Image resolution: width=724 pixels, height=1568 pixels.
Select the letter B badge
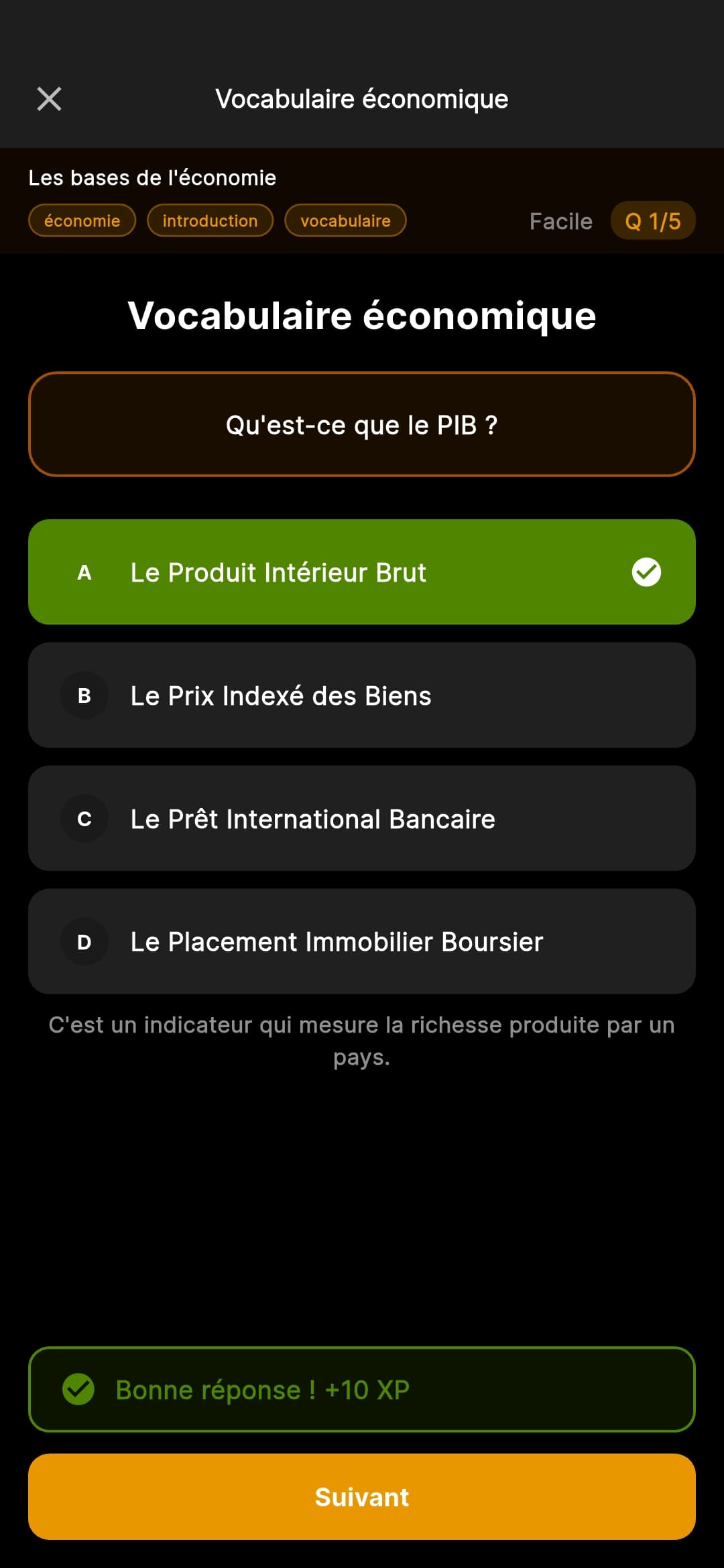pyautogui.click(x=84, y=696)
